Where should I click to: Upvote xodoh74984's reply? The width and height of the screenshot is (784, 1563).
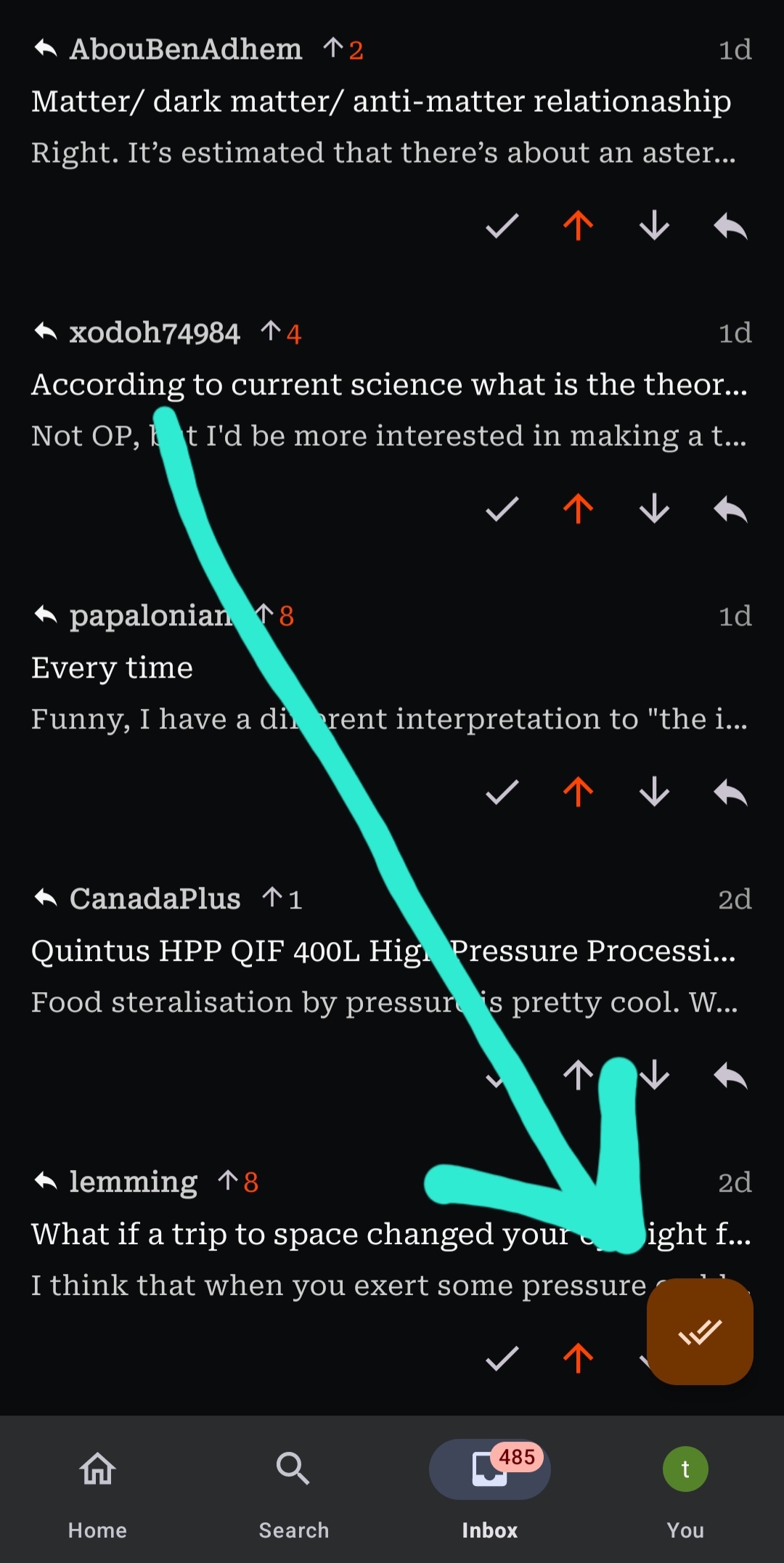pos(579,509)
